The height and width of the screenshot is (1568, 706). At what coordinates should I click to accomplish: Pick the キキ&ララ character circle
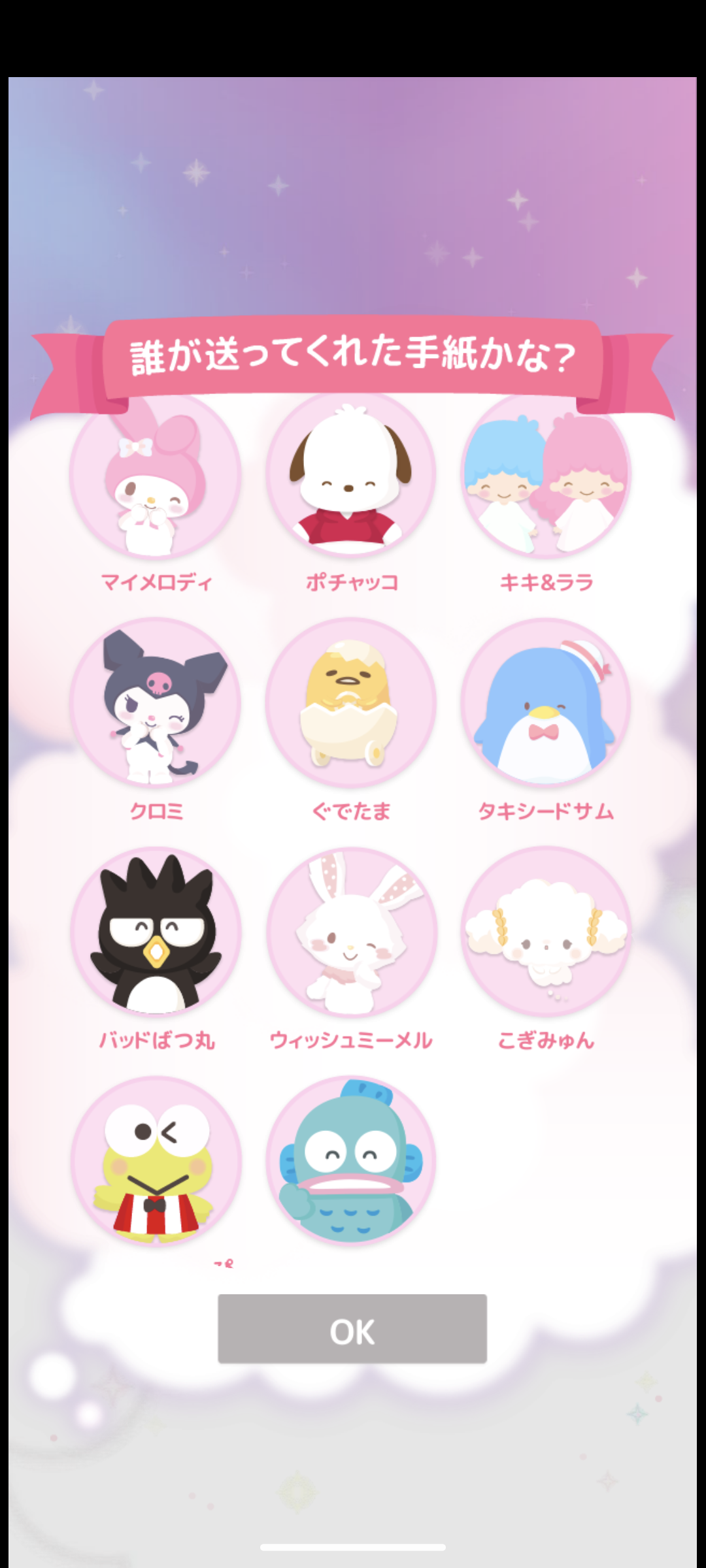pos(546,476)
